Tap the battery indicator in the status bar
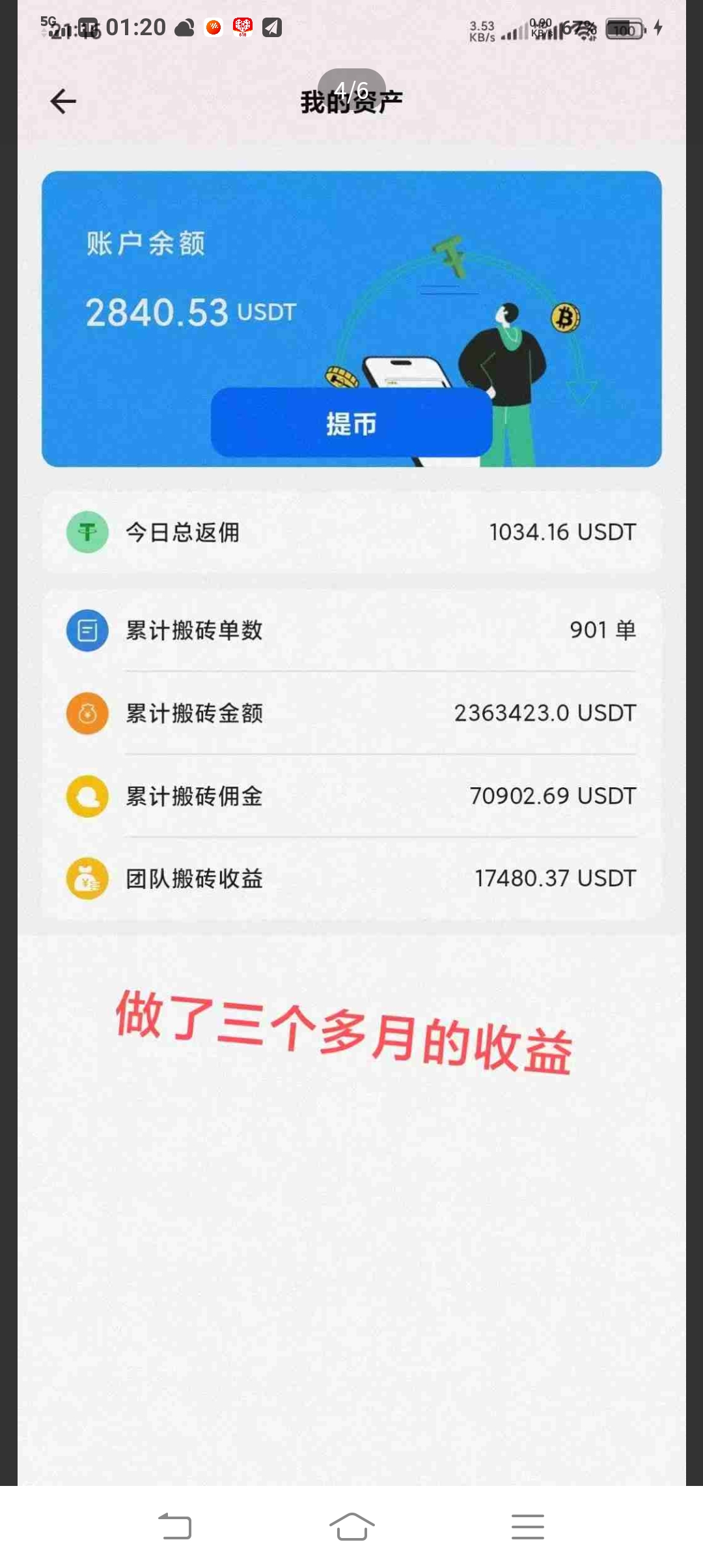Viewport: 703px width, 1568px height. point(625,29)
